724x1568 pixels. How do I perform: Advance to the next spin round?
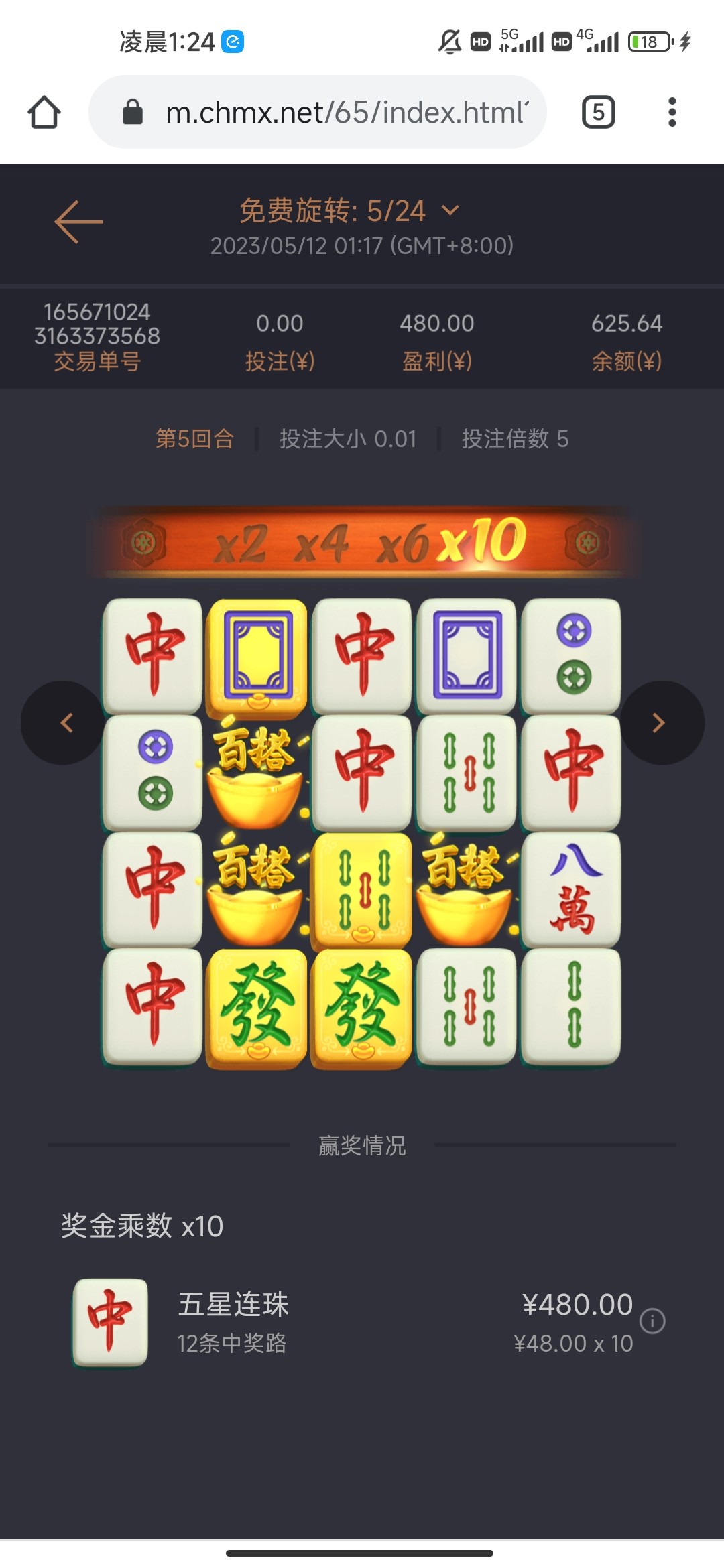click(x=660, y=723)
